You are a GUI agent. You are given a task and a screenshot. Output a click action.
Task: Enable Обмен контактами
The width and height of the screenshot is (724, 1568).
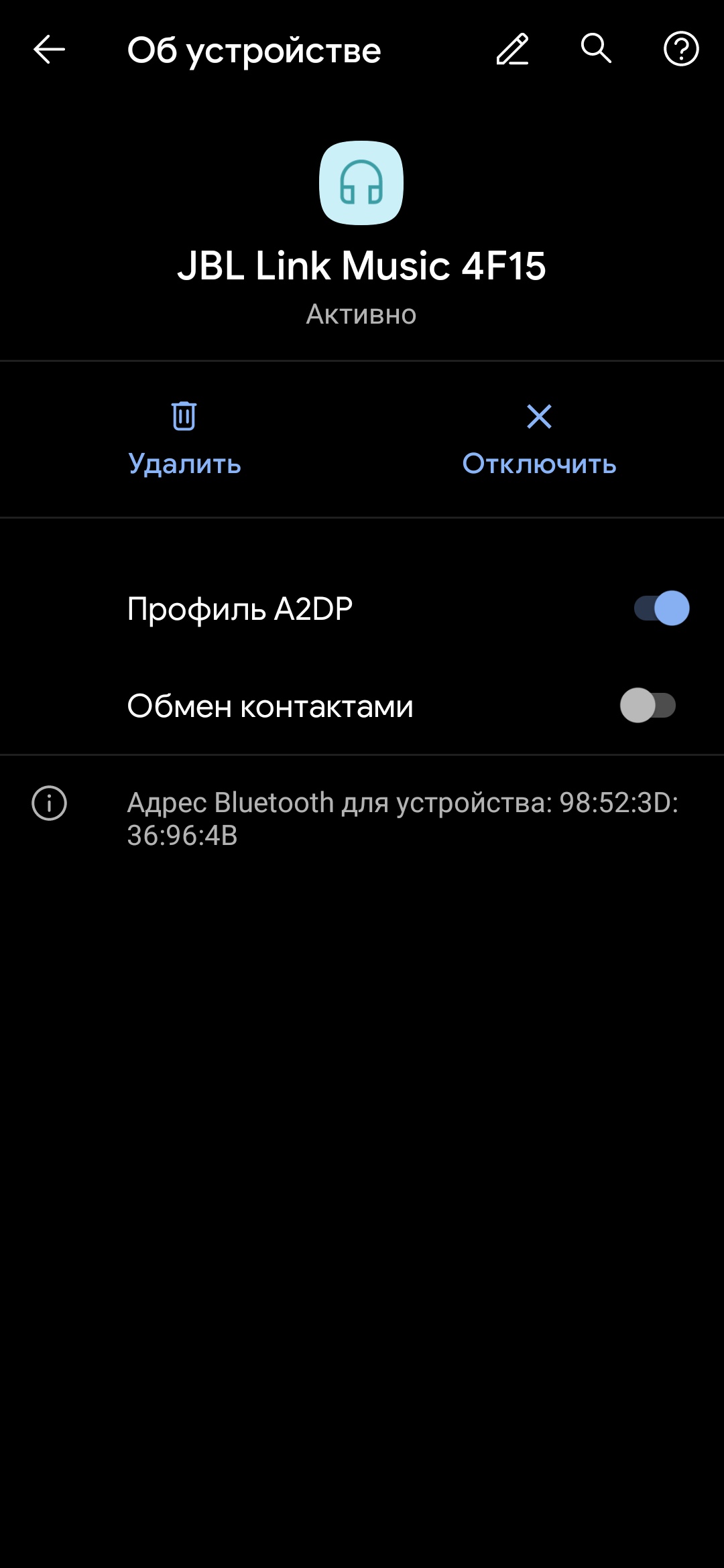click(x=648, y=706)
